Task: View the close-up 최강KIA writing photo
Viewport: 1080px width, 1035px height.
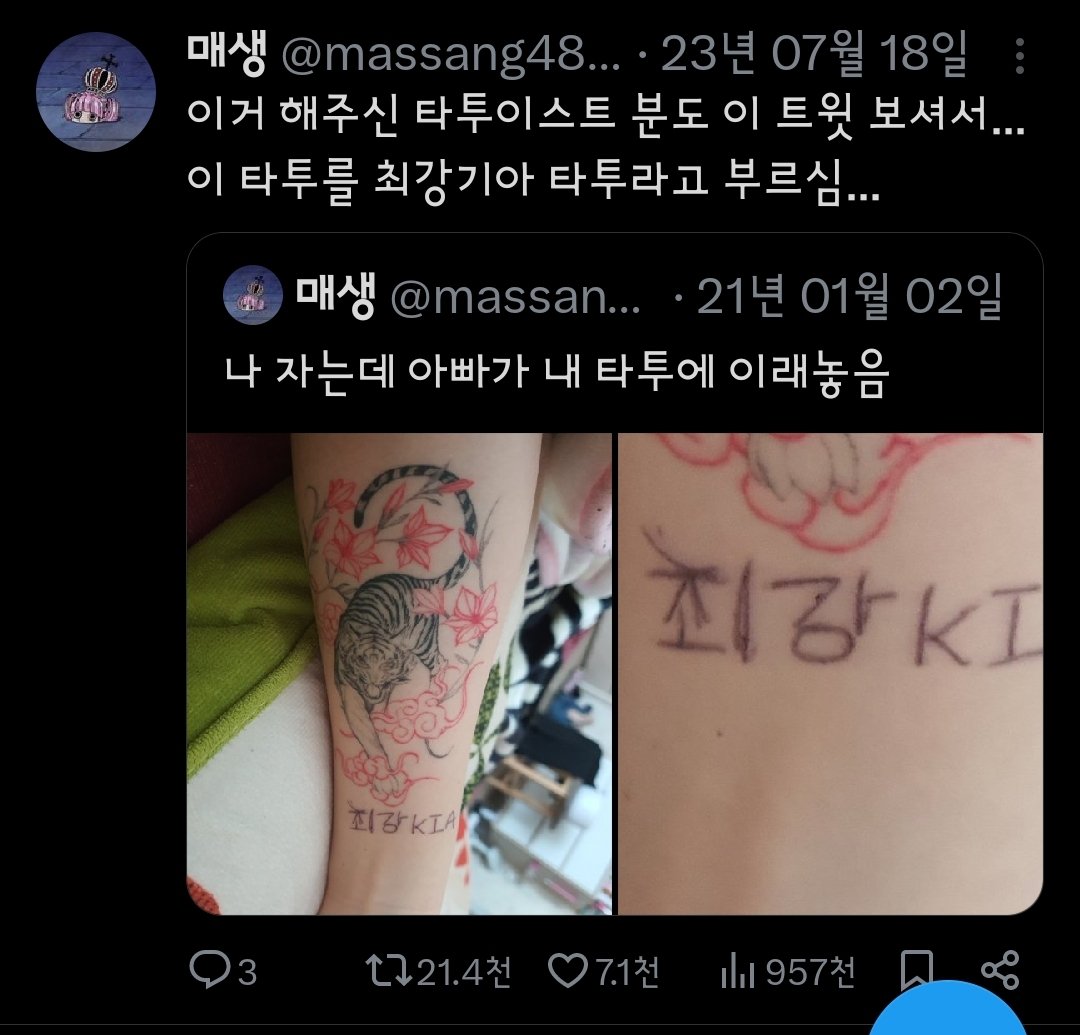Action: [x=830, y=673]
